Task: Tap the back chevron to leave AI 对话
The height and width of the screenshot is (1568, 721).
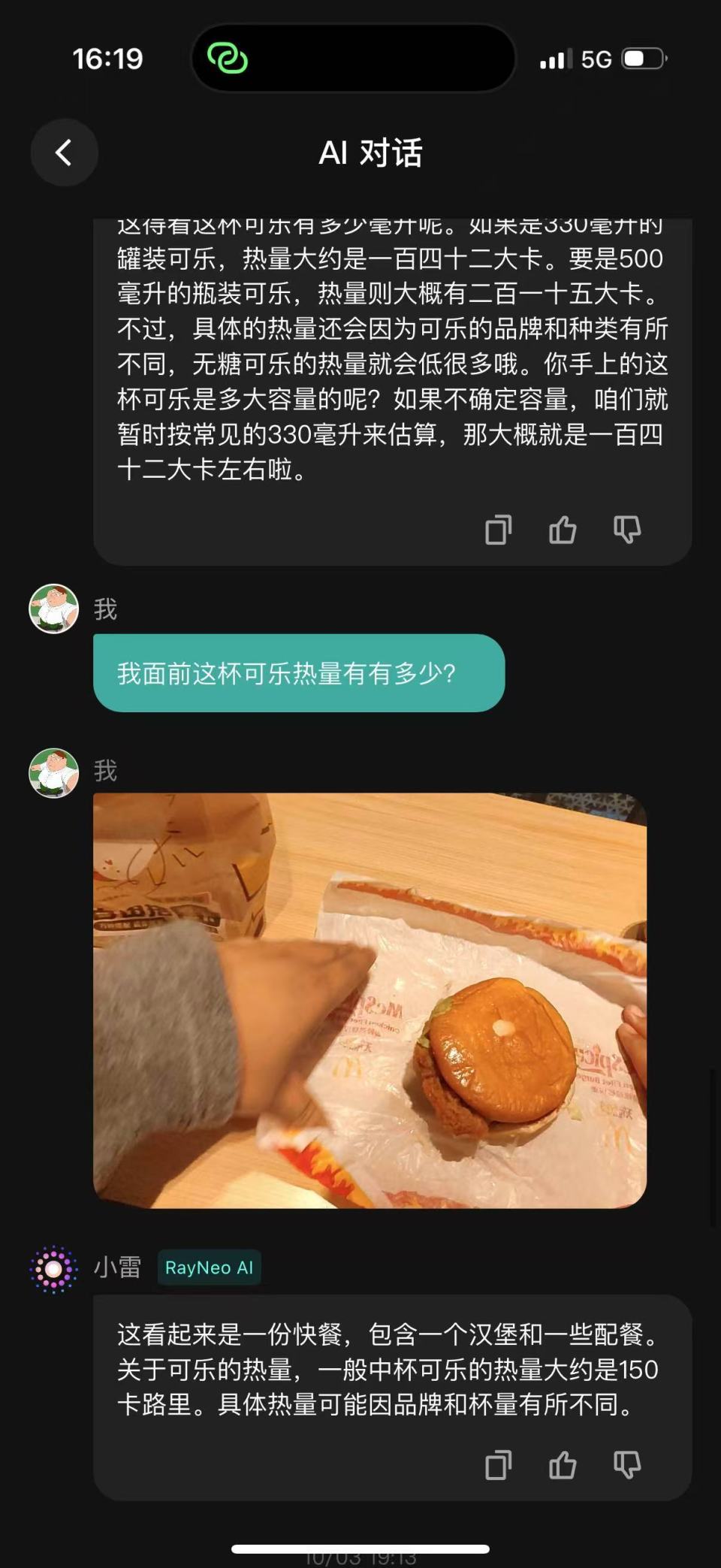Action: tap(64, 153)
